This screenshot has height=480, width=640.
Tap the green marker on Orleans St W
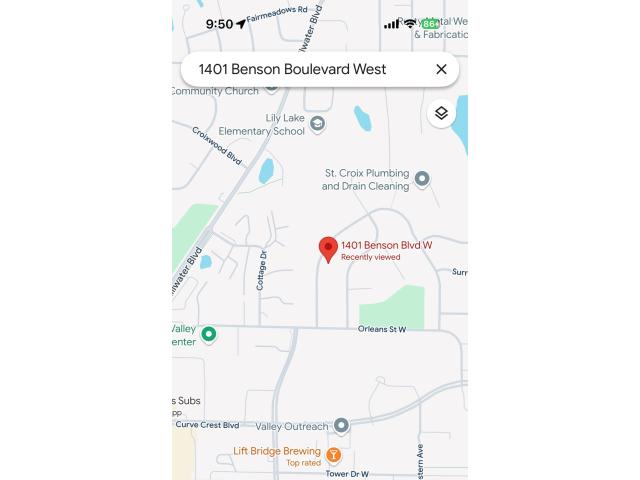point(208,334)
